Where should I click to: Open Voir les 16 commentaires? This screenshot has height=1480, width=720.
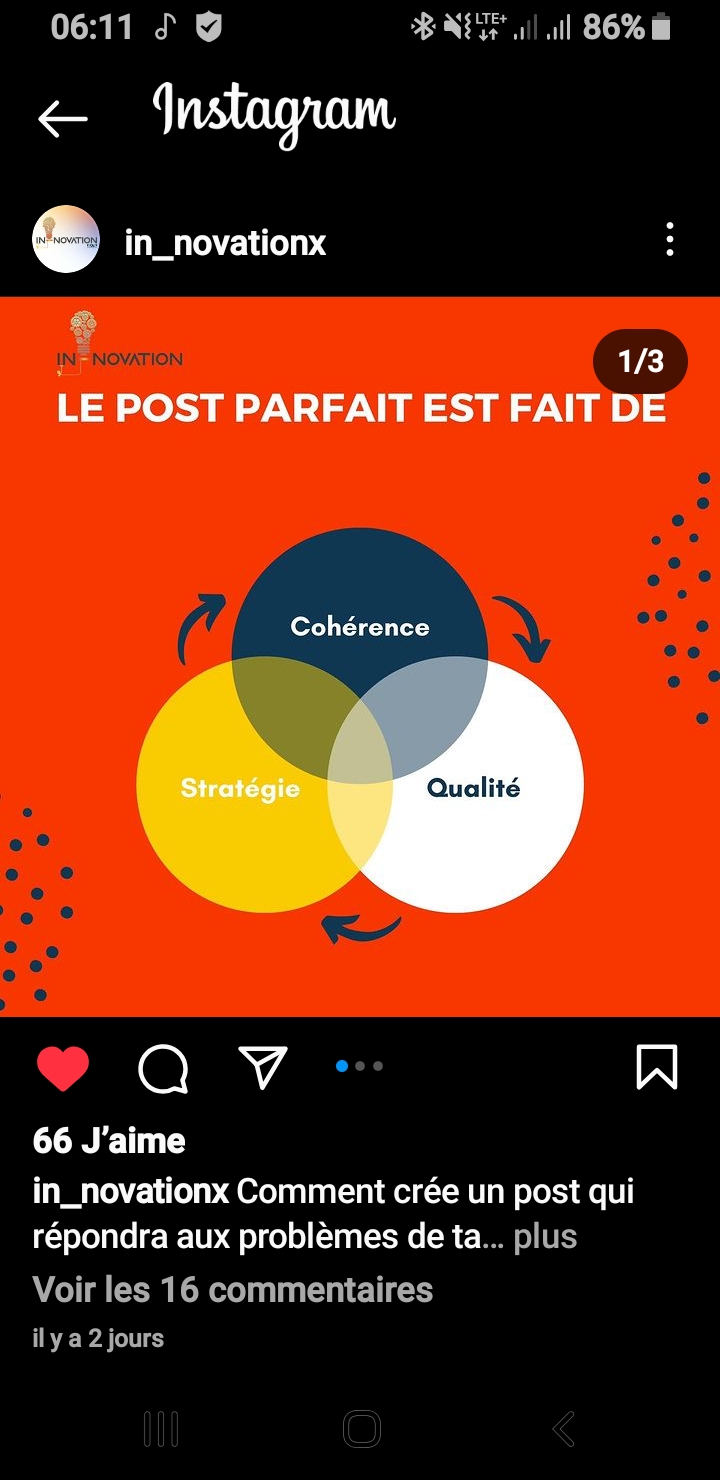point(233,1290)
